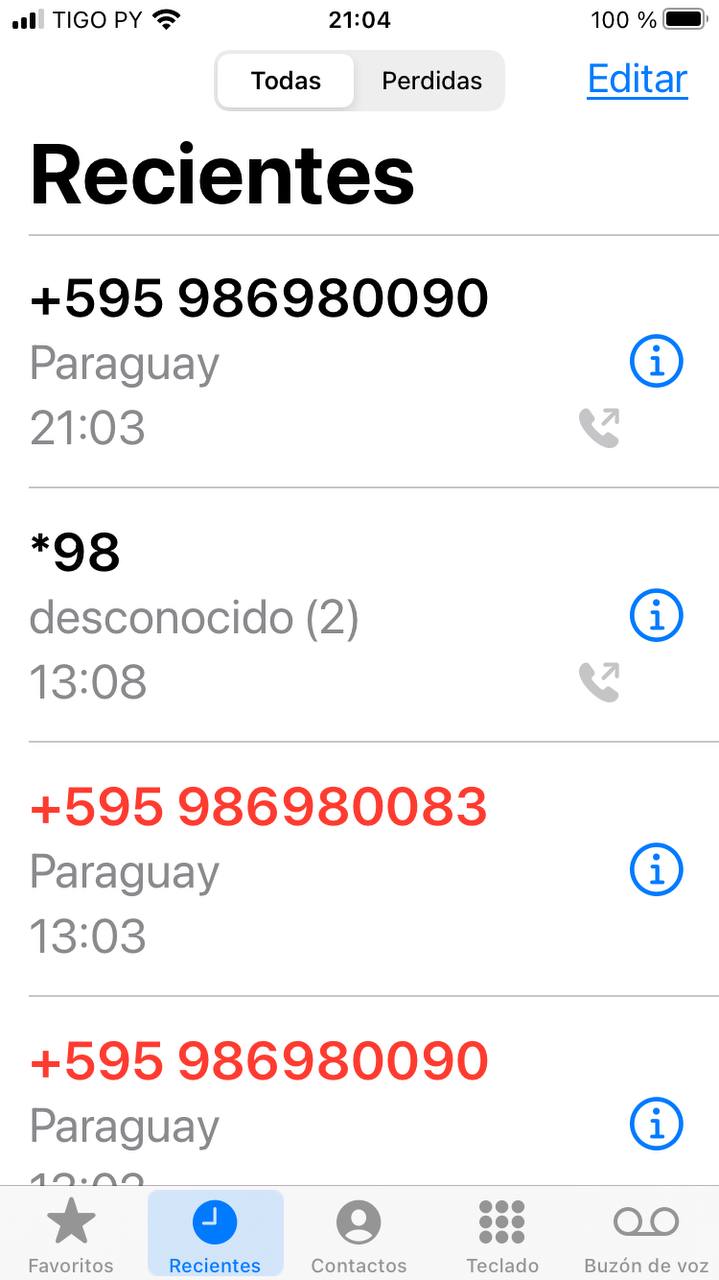Open info for the *98 call

pos(656,615)
